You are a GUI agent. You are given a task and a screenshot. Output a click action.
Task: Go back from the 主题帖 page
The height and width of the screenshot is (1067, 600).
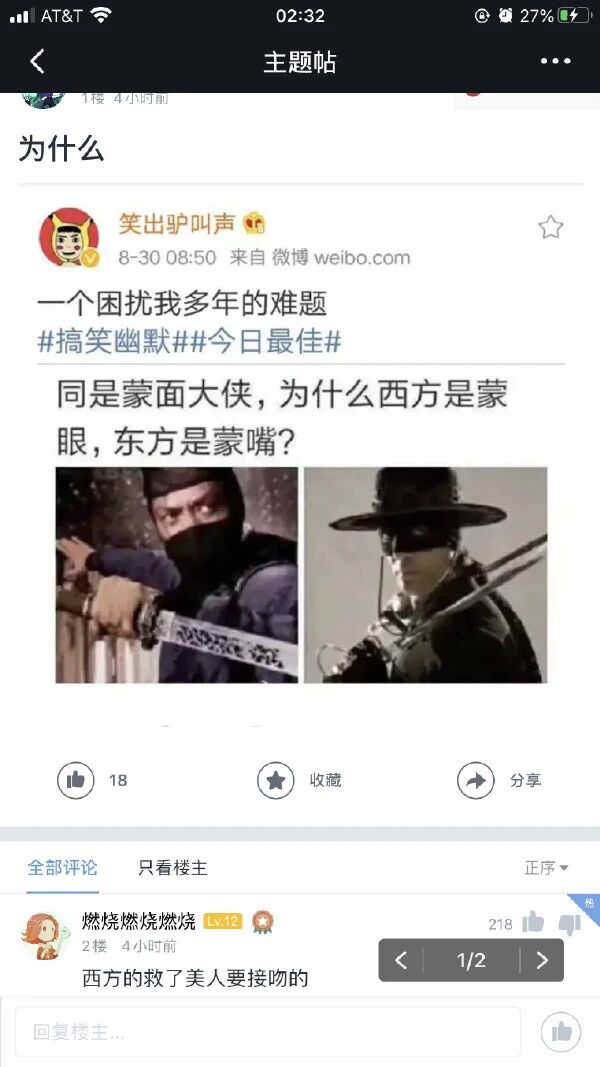(x=37, y=62)
